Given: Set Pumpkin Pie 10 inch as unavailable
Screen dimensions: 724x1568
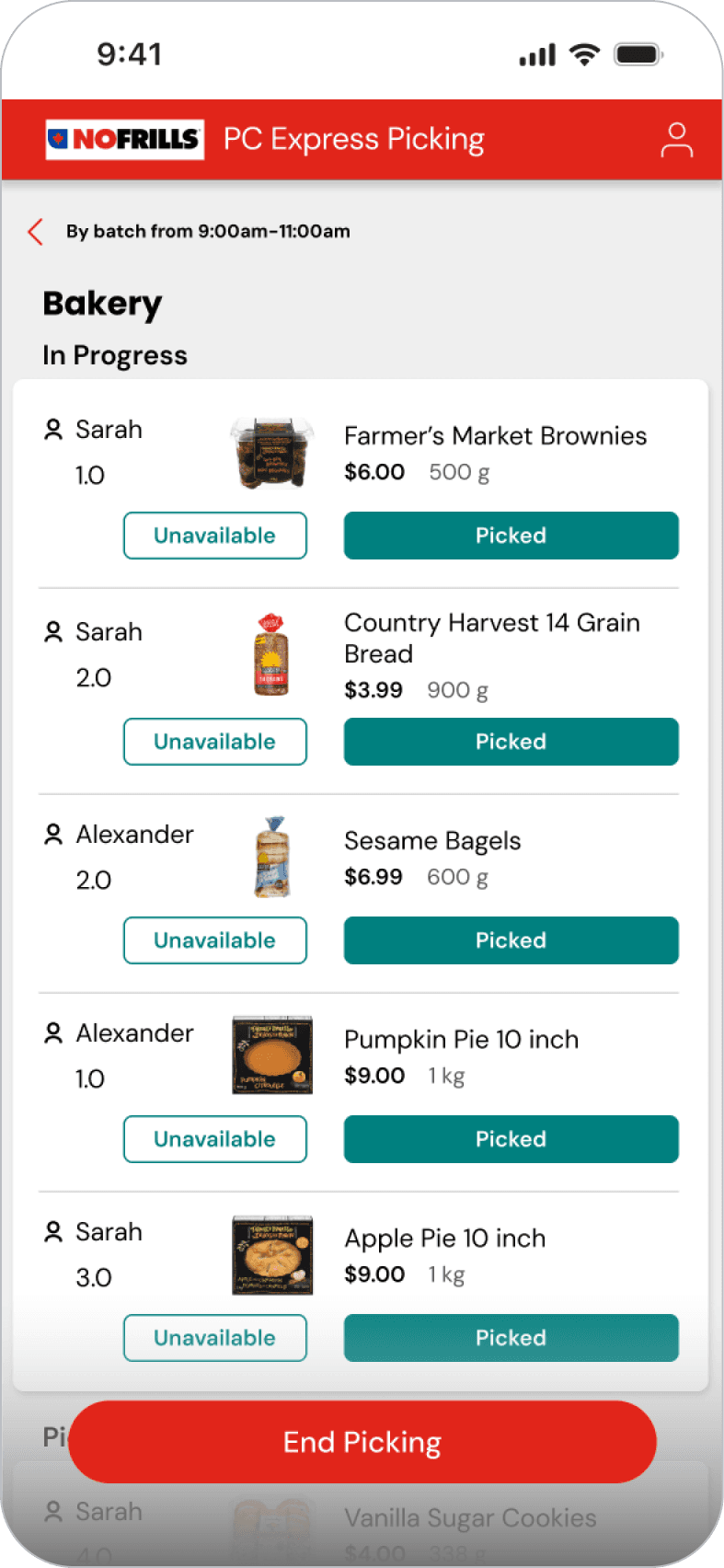Looking at the screenshot, I should click(x=215, y=1139).
